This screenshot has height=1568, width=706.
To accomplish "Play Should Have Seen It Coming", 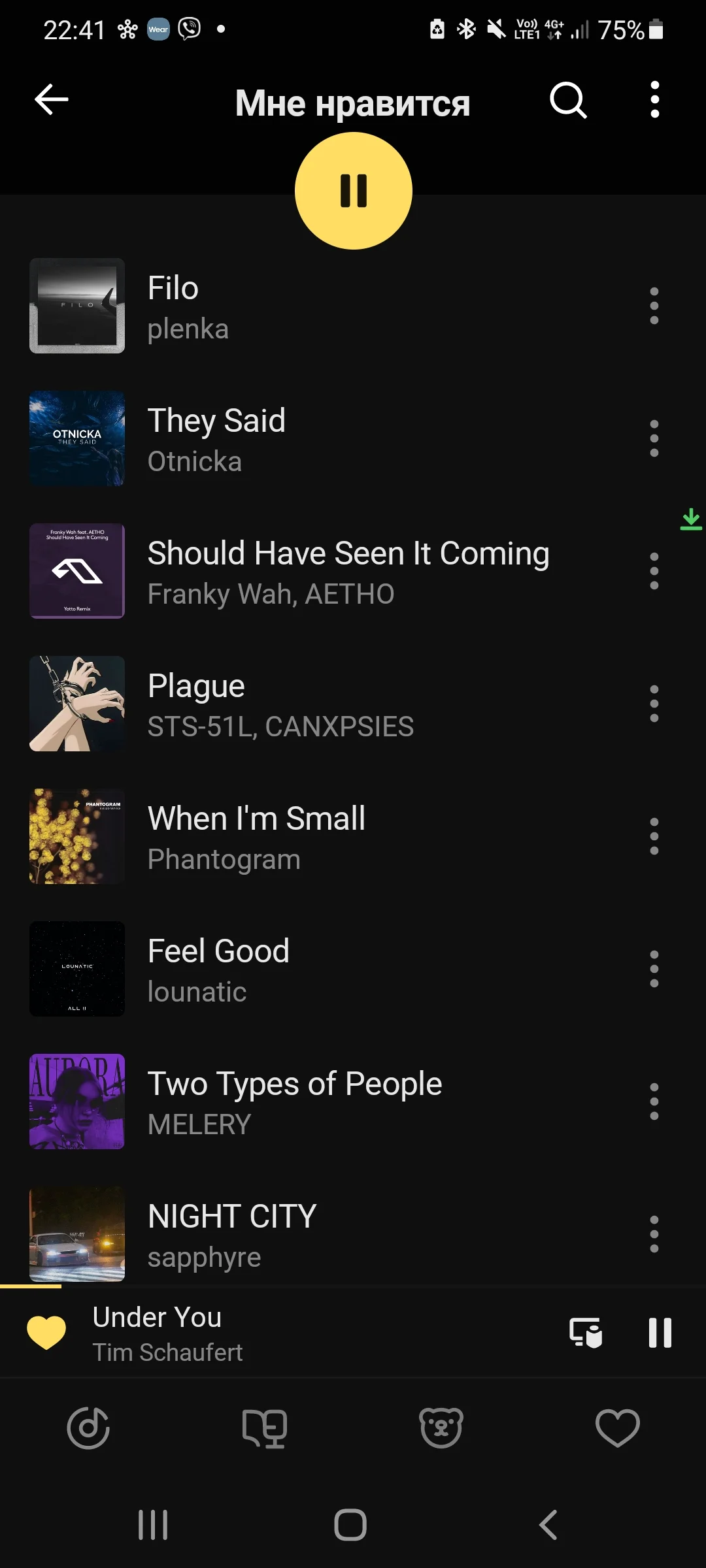I will coord(348,571).
